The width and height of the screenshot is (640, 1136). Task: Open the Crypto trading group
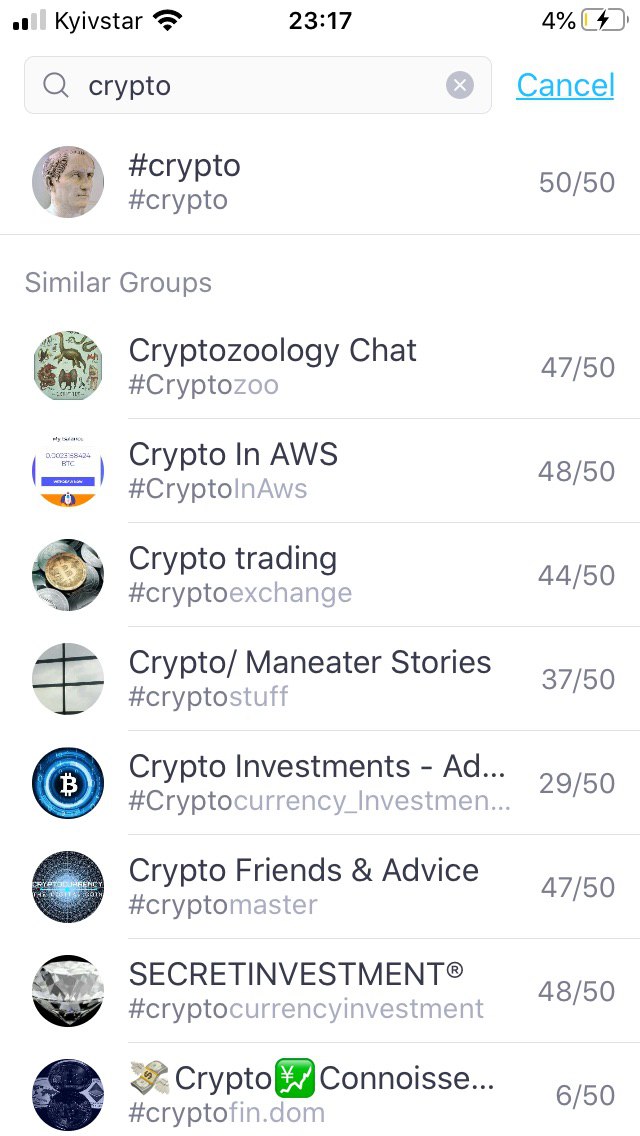pos(320,575)
